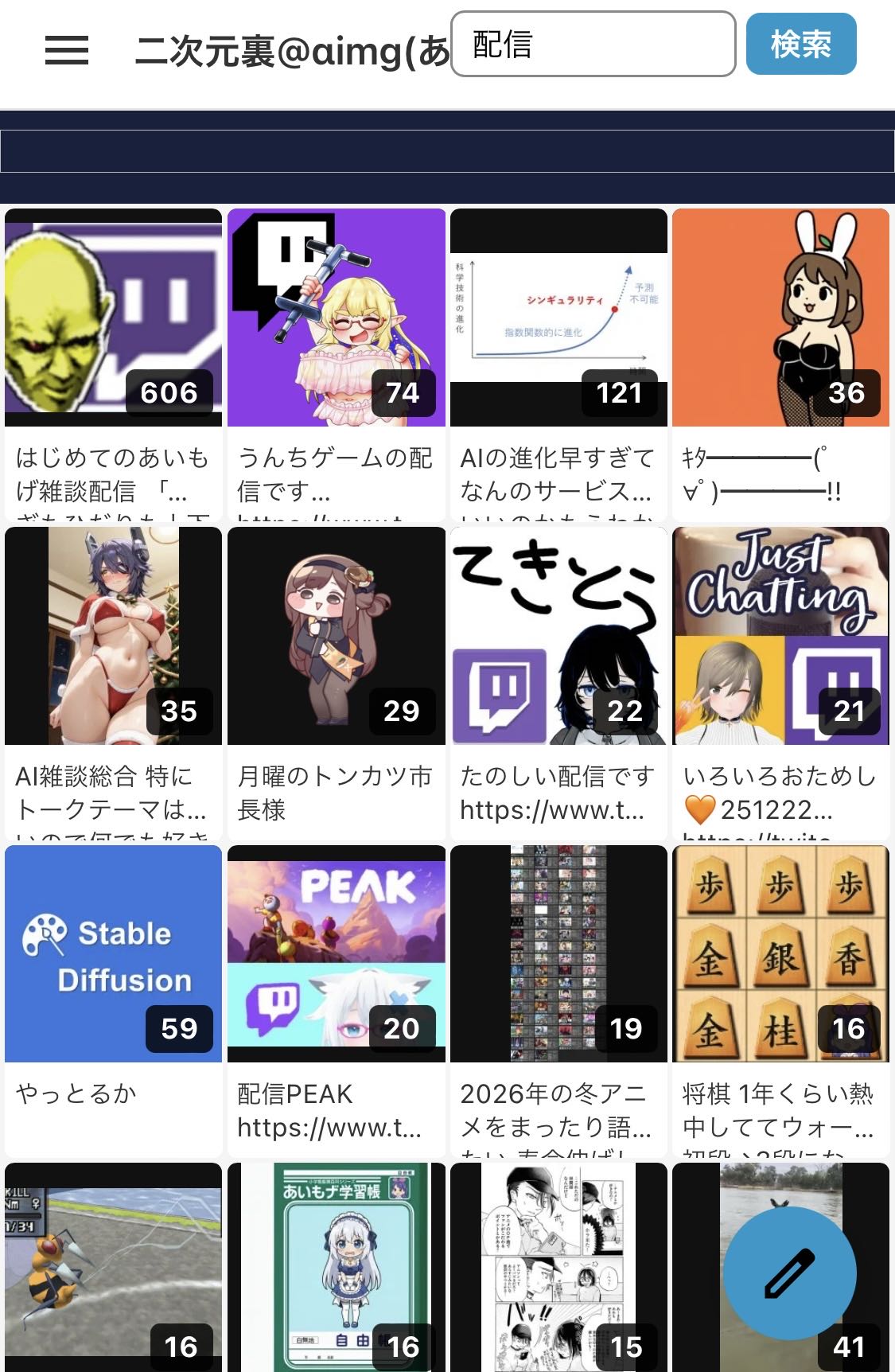Tap the search field containing 配信
The image size is (895, 1372).
[593, 45]
